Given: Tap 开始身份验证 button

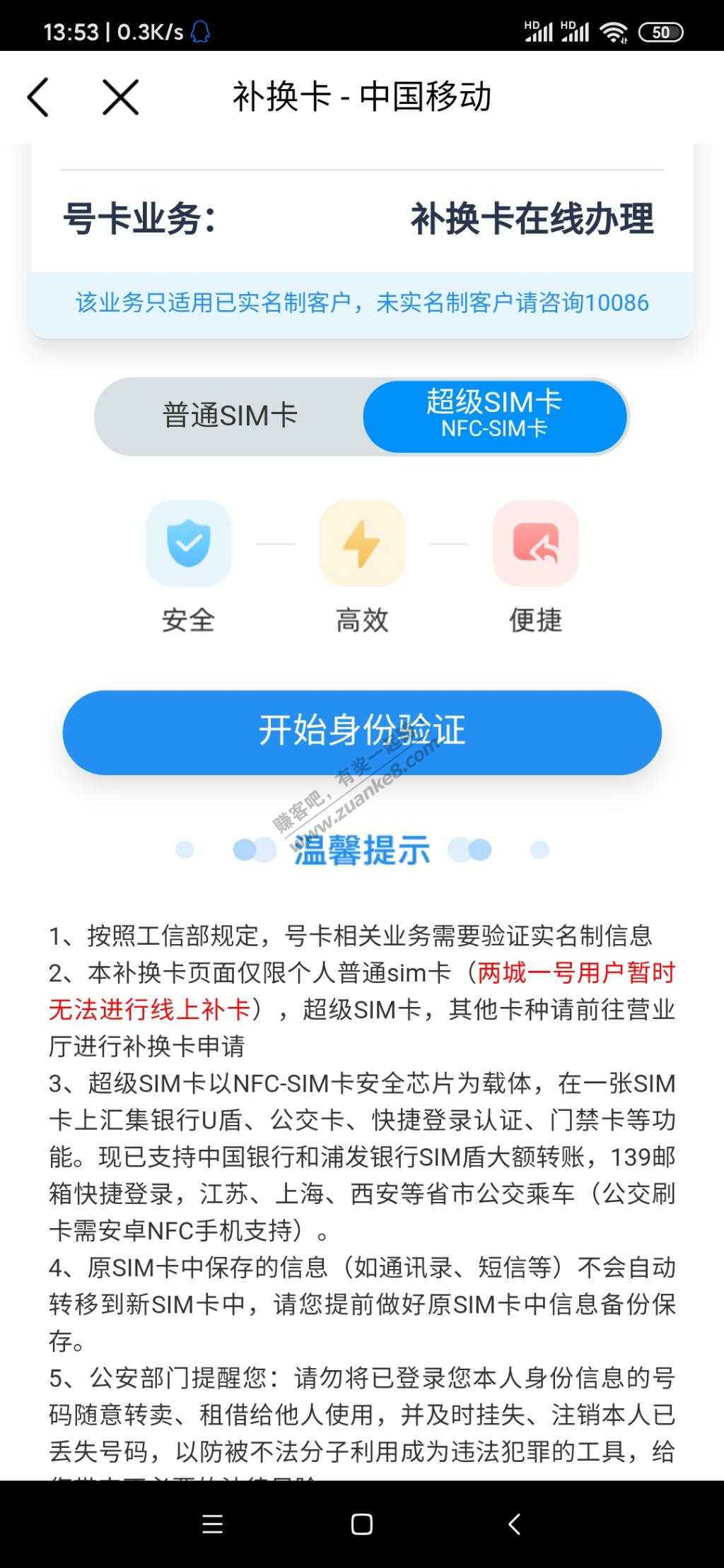Looking at the screenshot, I should point(362,731).
